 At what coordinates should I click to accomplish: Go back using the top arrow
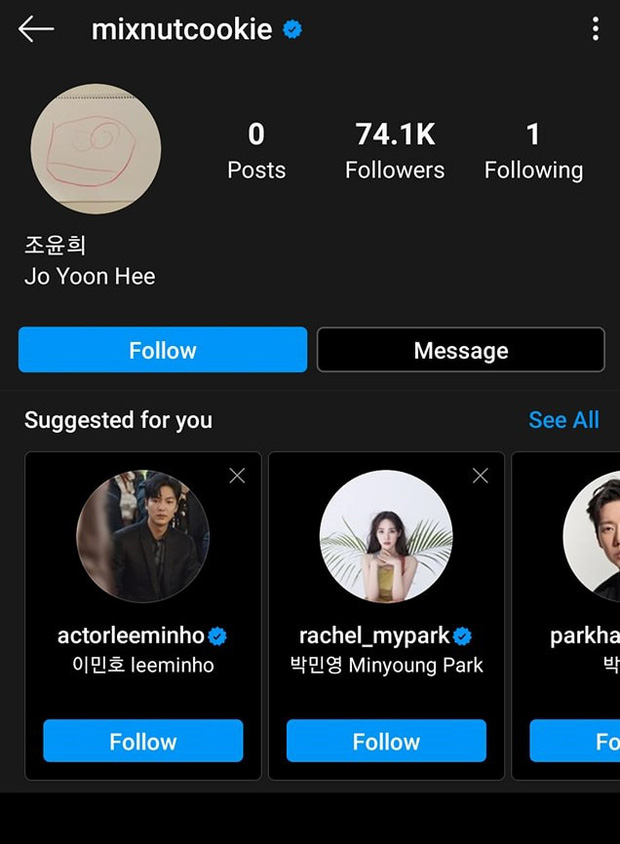36,30
